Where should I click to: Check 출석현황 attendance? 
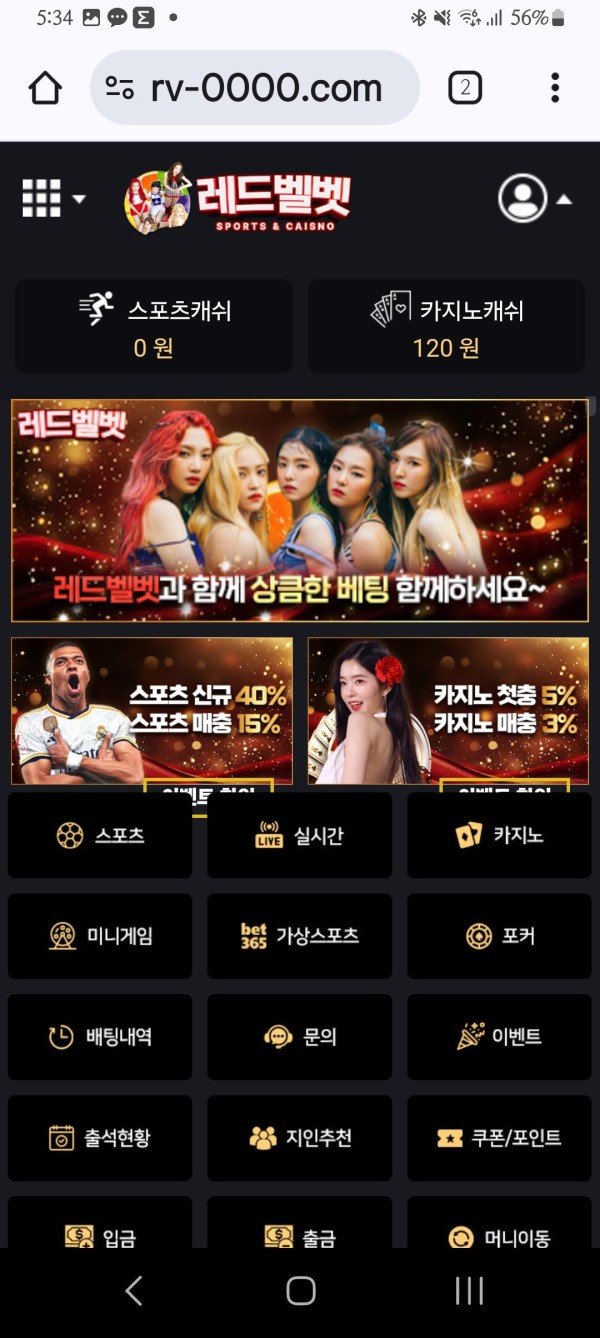tap(100, 1138)
